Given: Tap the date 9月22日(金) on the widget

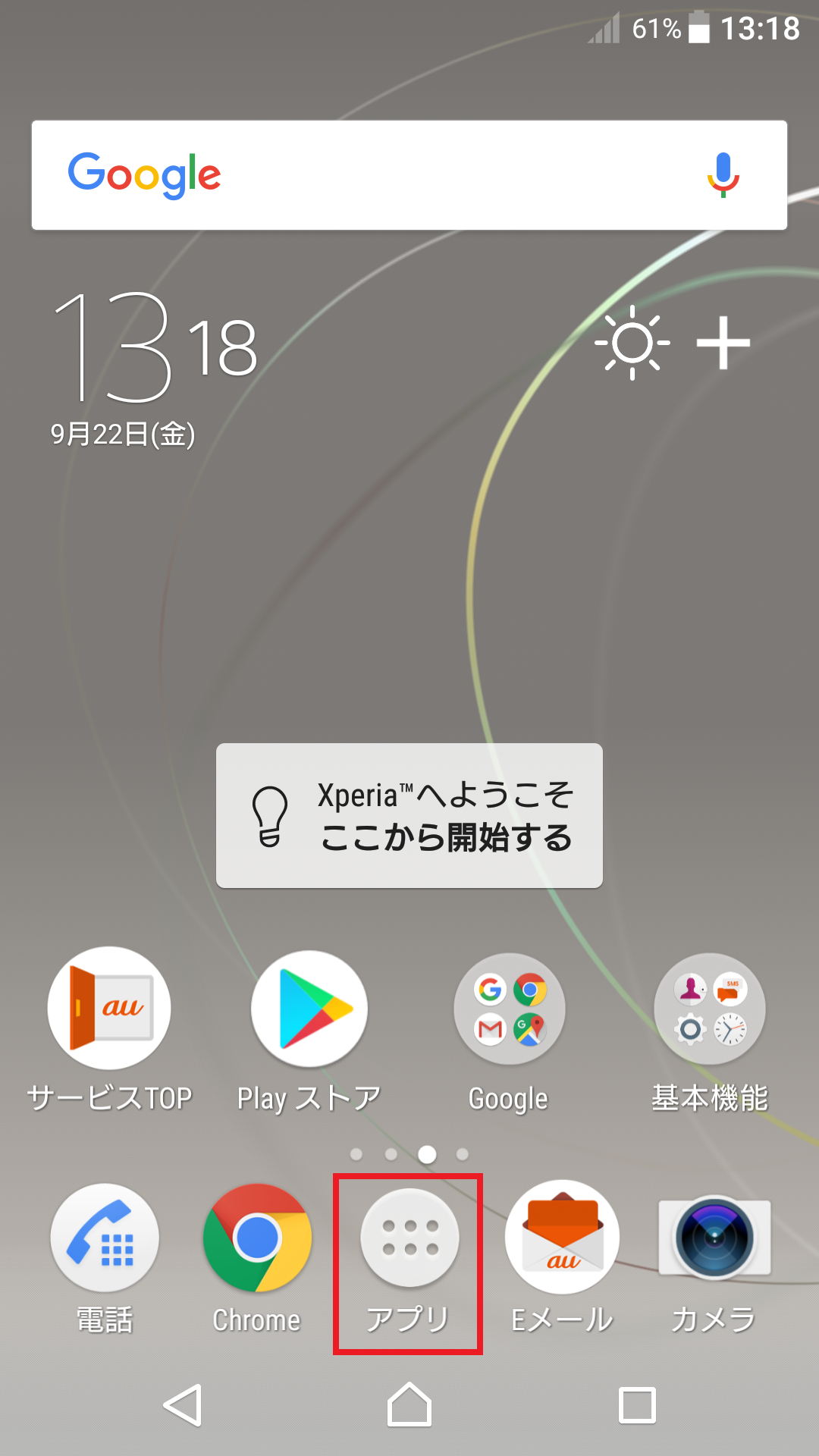Looking at the screenshot, I should click(x=123, y=432).
